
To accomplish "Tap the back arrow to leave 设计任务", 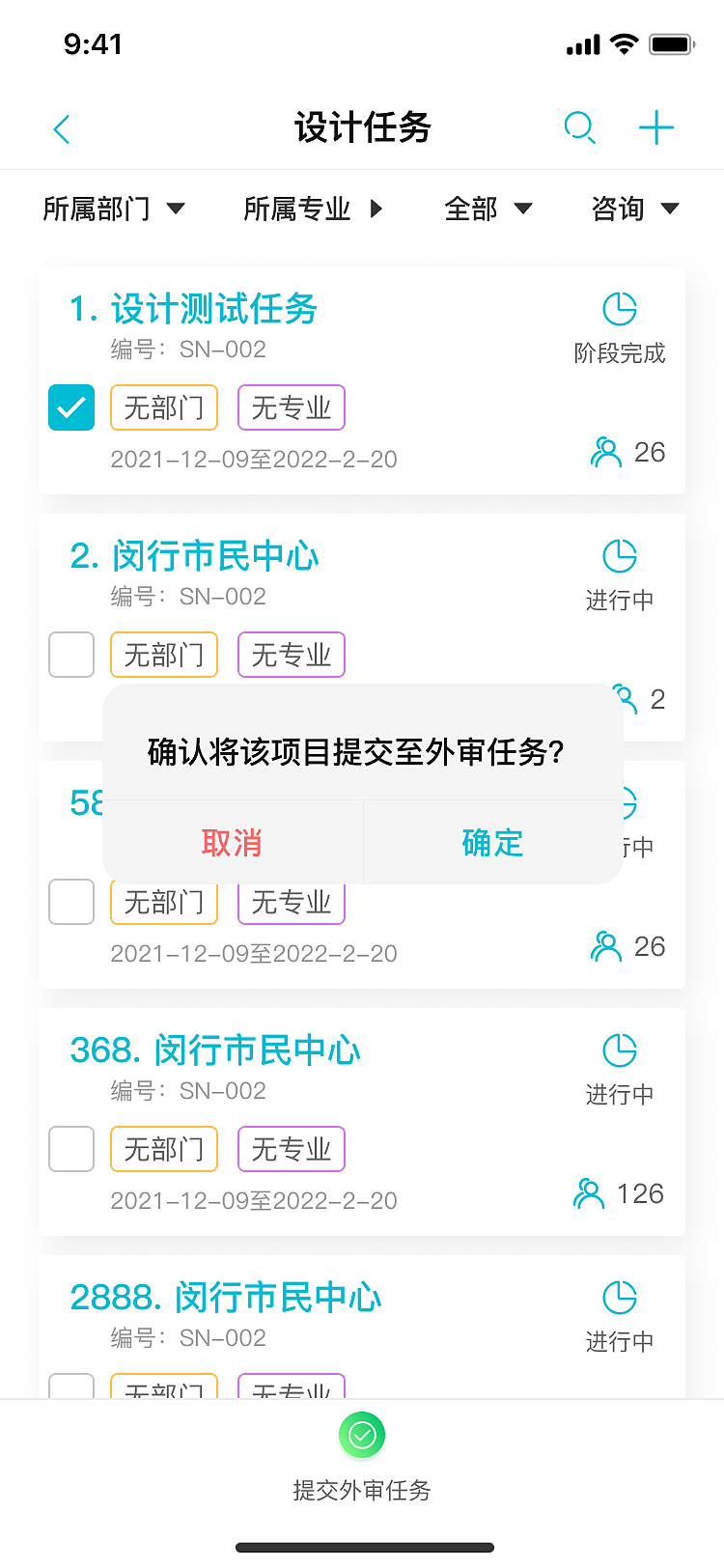I will [x=62, y=128].
